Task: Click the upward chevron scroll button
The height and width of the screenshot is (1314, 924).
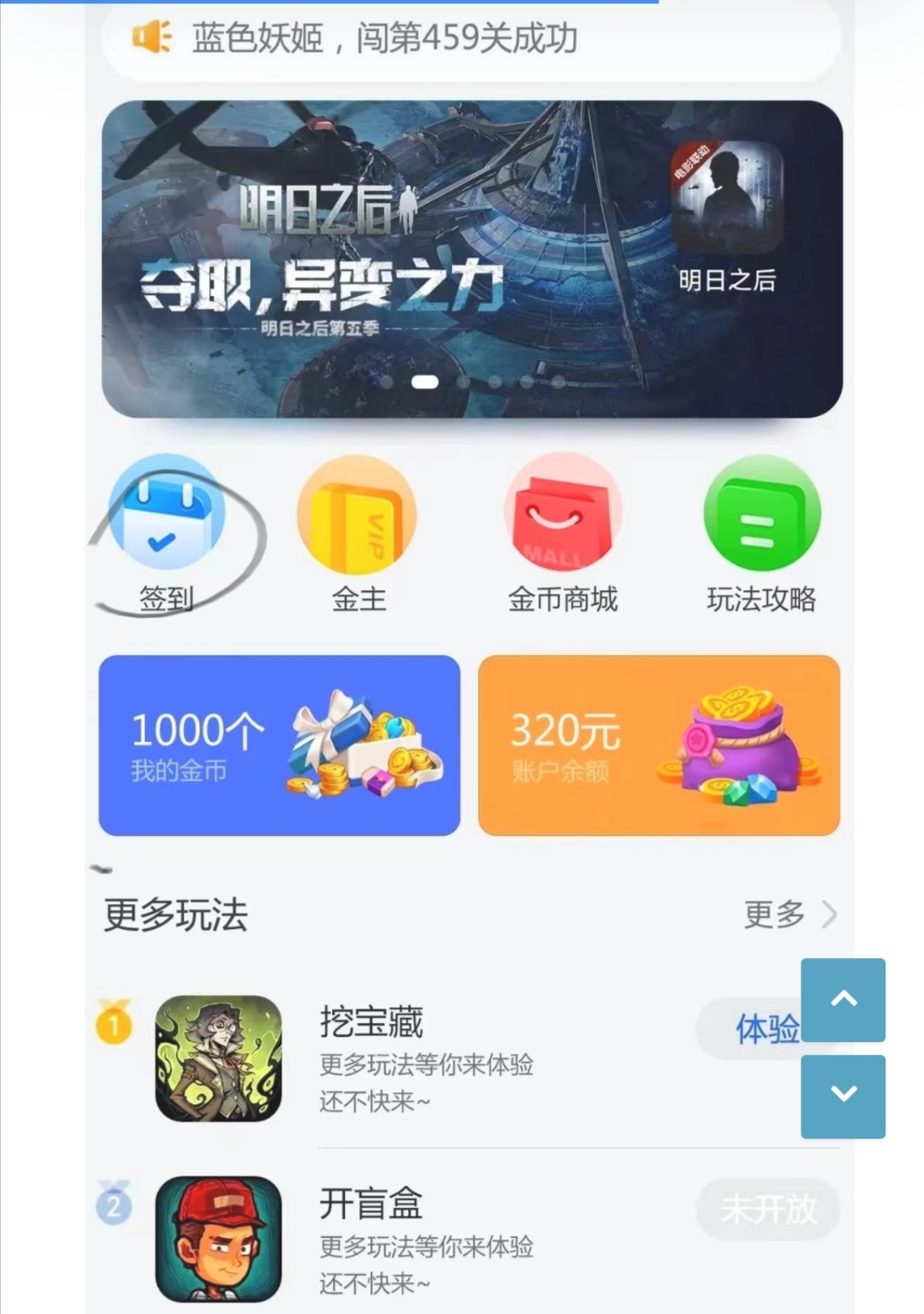Action: point(843,1000)
